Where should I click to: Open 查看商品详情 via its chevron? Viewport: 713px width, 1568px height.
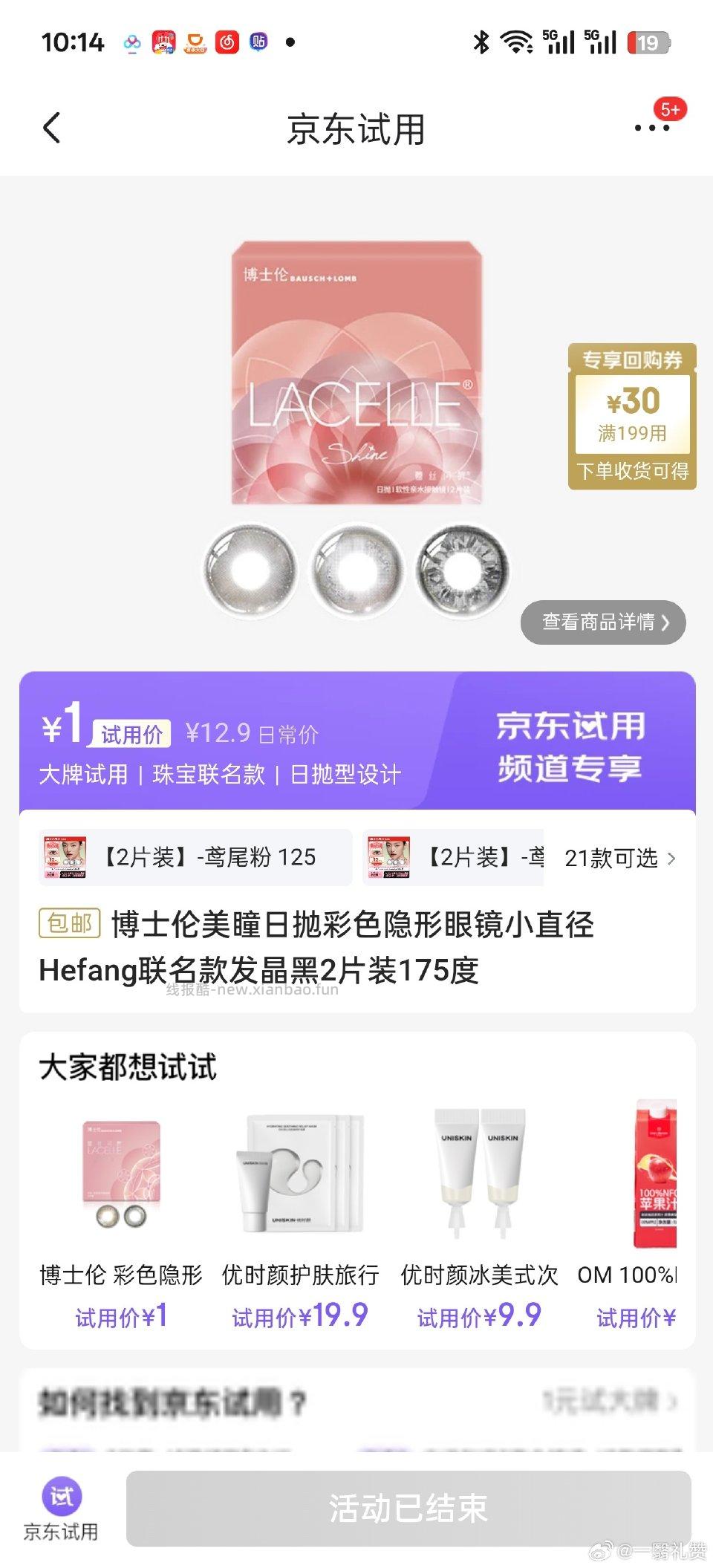(602, 622)
